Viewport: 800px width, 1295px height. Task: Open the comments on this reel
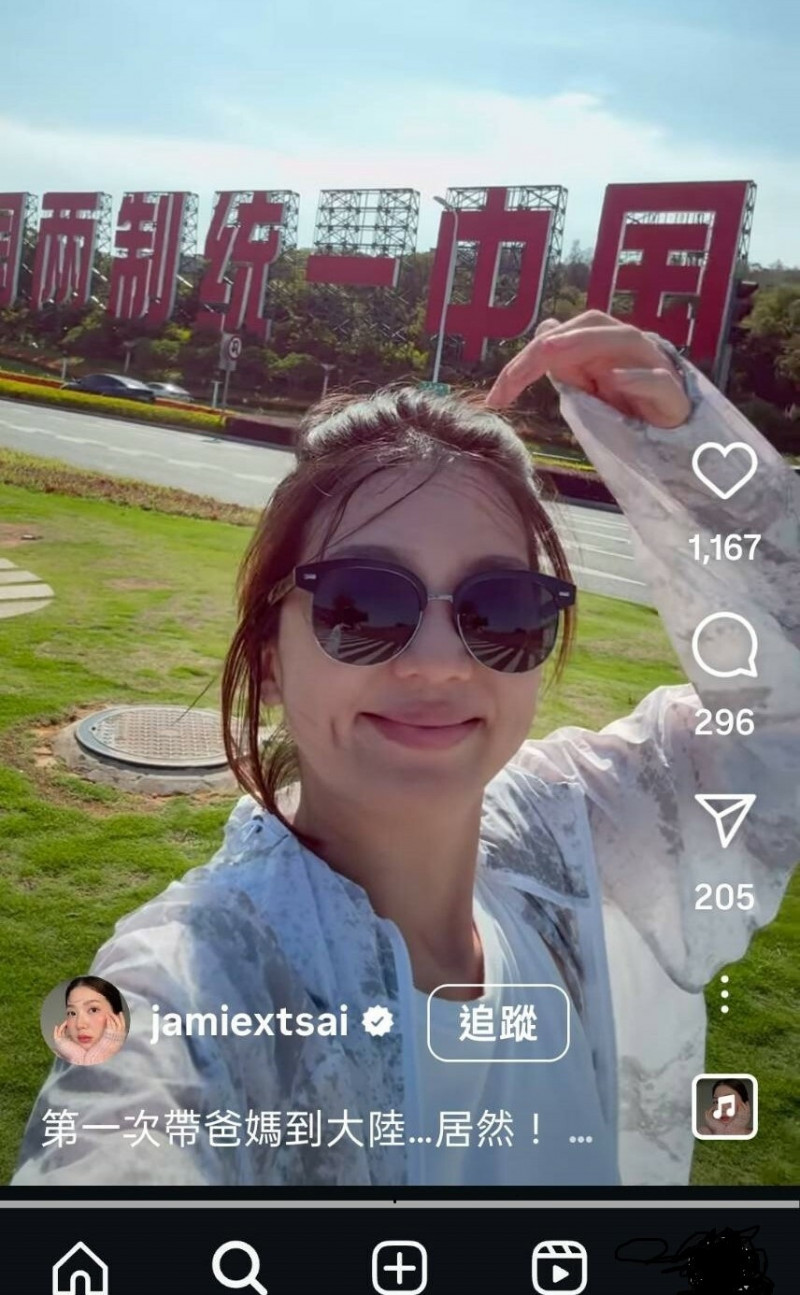coord(725,646)
